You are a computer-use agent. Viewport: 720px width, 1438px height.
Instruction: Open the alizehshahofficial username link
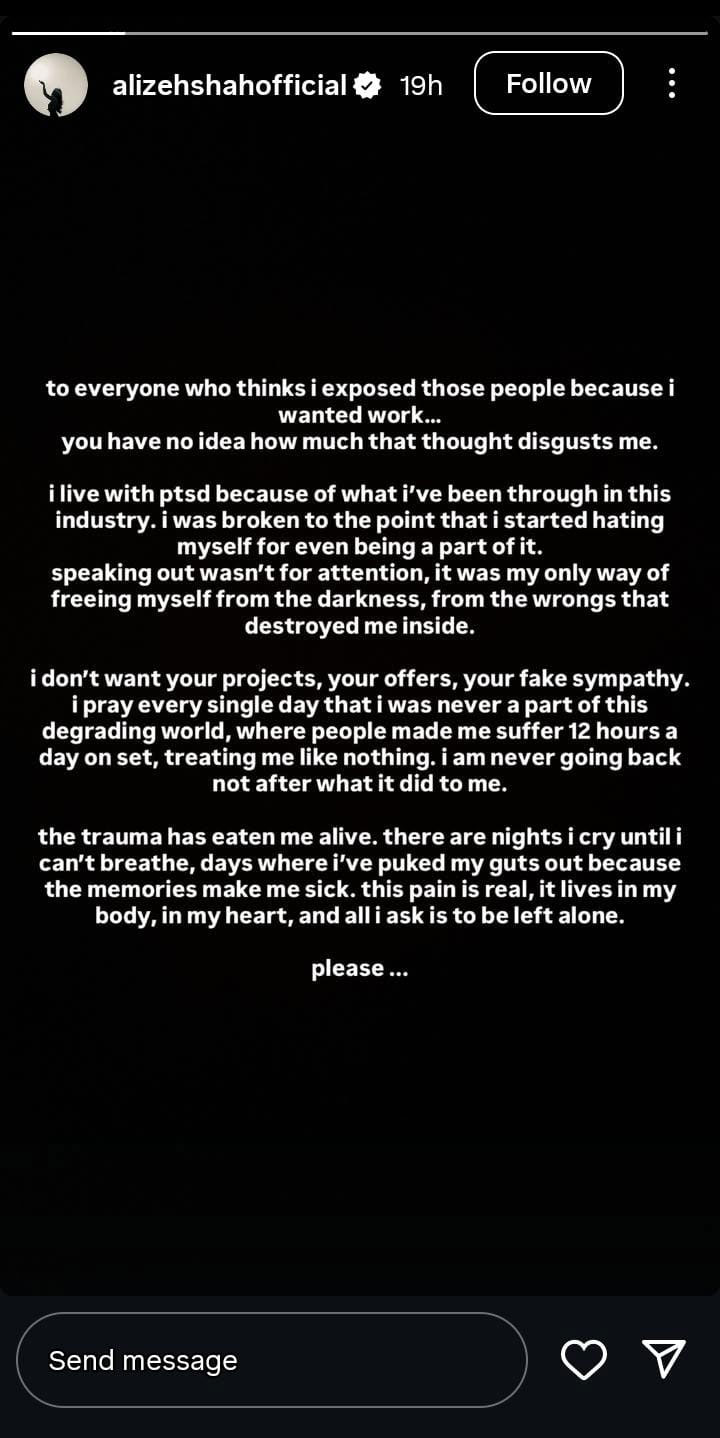click(229, 85)
